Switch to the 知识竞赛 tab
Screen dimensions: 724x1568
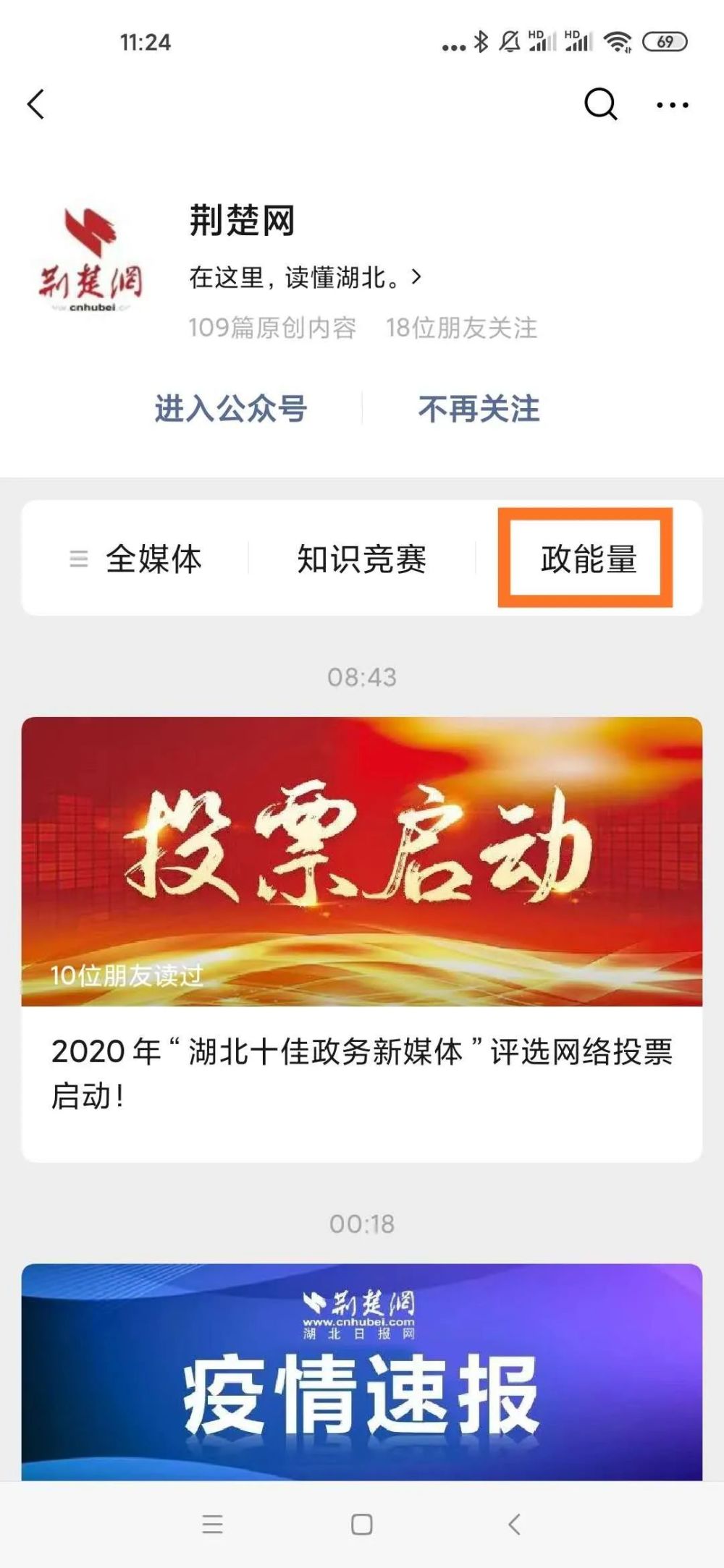point(363,558)
